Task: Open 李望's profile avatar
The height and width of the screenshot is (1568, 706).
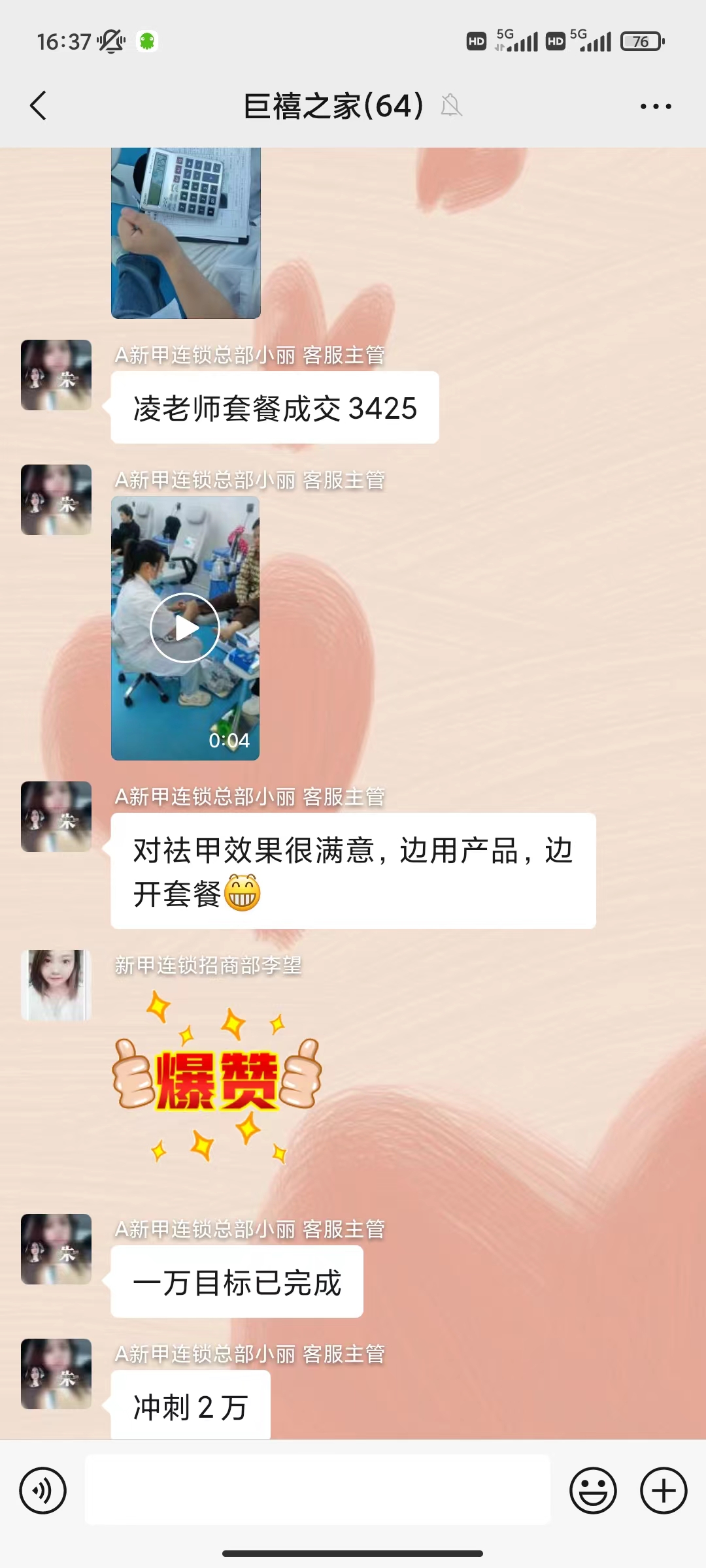Action: coord(56,985)
